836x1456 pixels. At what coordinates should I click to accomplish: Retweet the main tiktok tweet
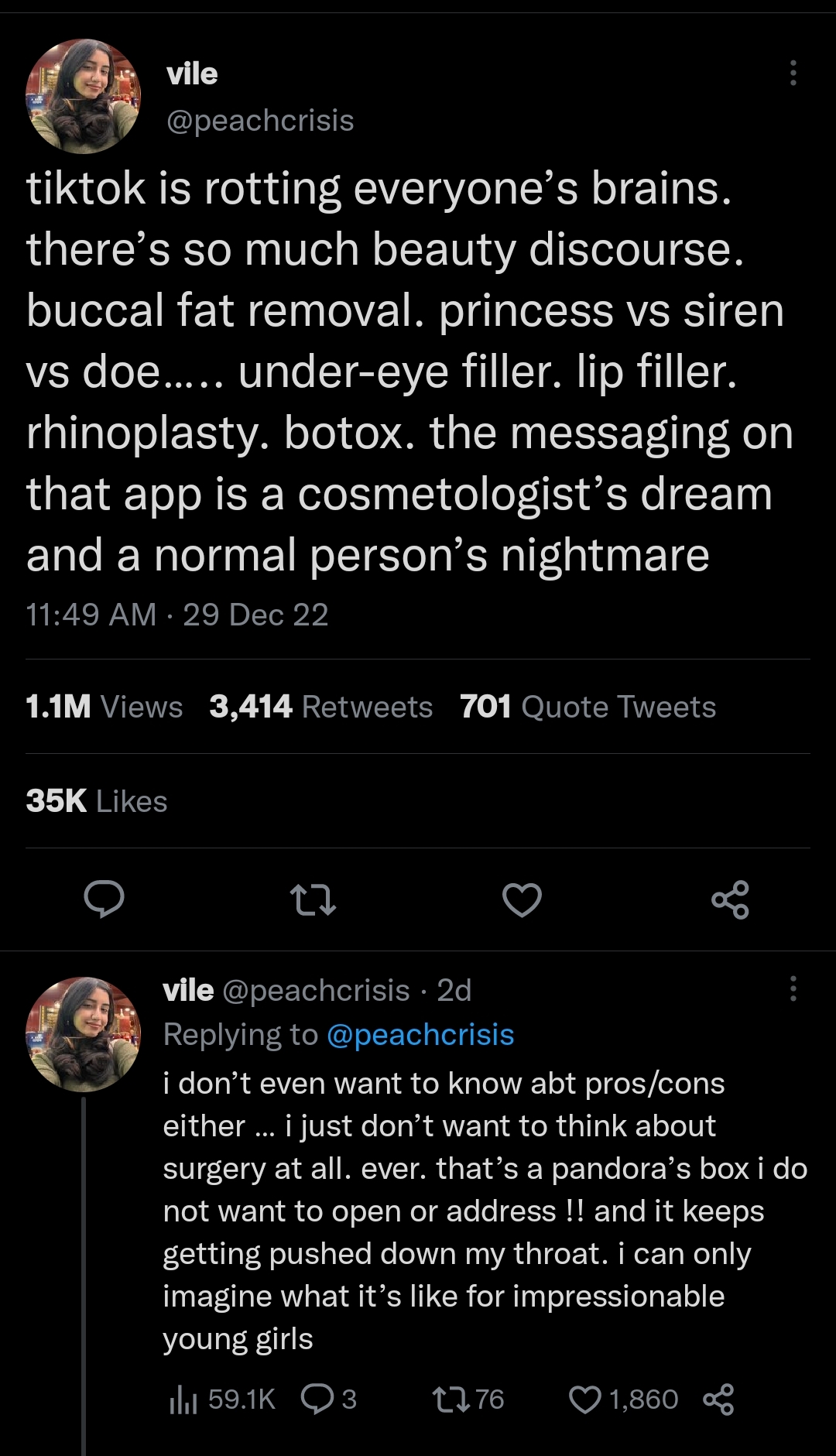click(313, 899)
